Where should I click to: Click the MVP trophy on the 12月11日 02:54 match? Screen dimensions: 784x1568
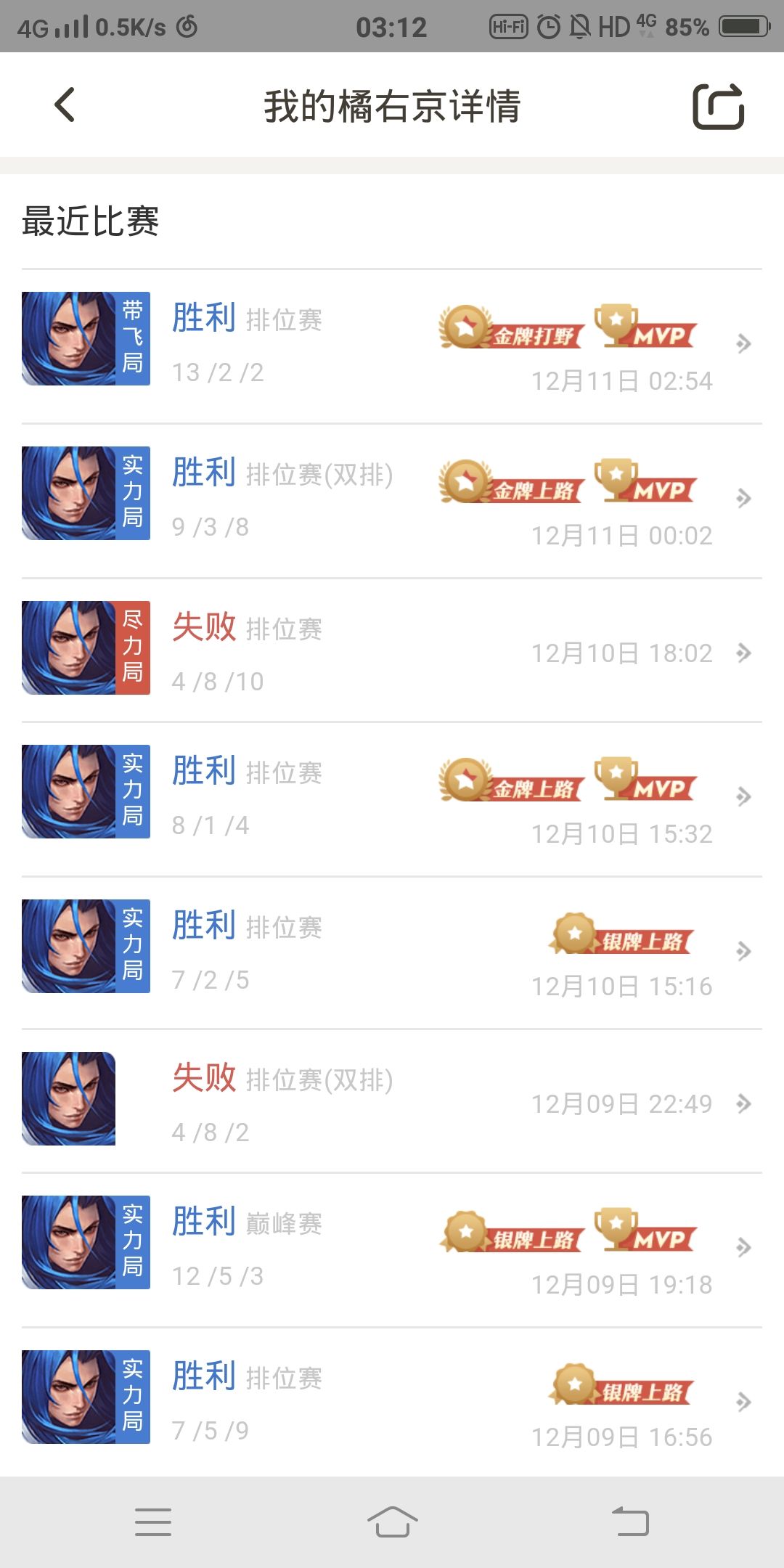(x=646, y=330)
